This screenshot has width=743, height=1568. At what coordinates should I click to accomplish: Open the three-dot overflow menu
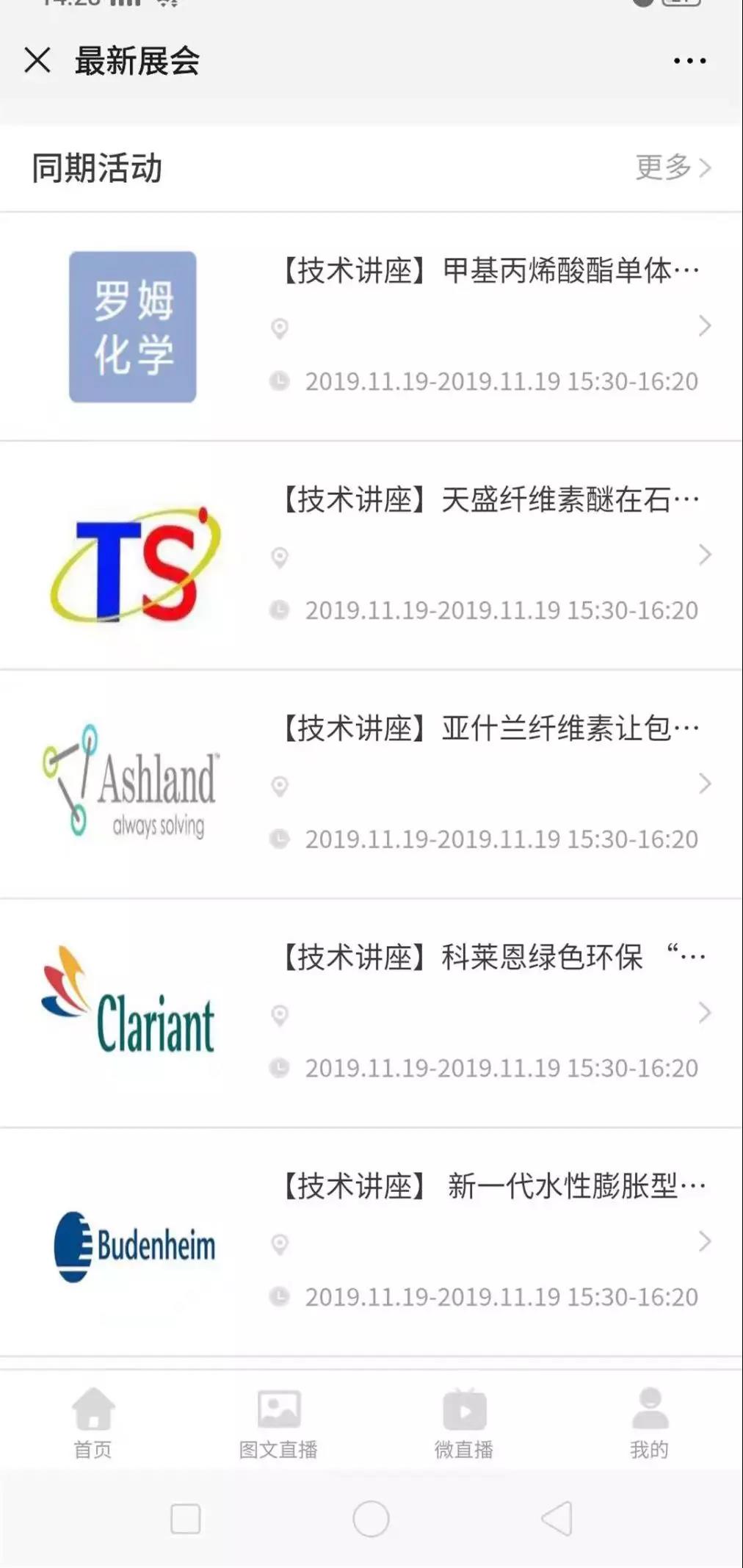[689, 61]
